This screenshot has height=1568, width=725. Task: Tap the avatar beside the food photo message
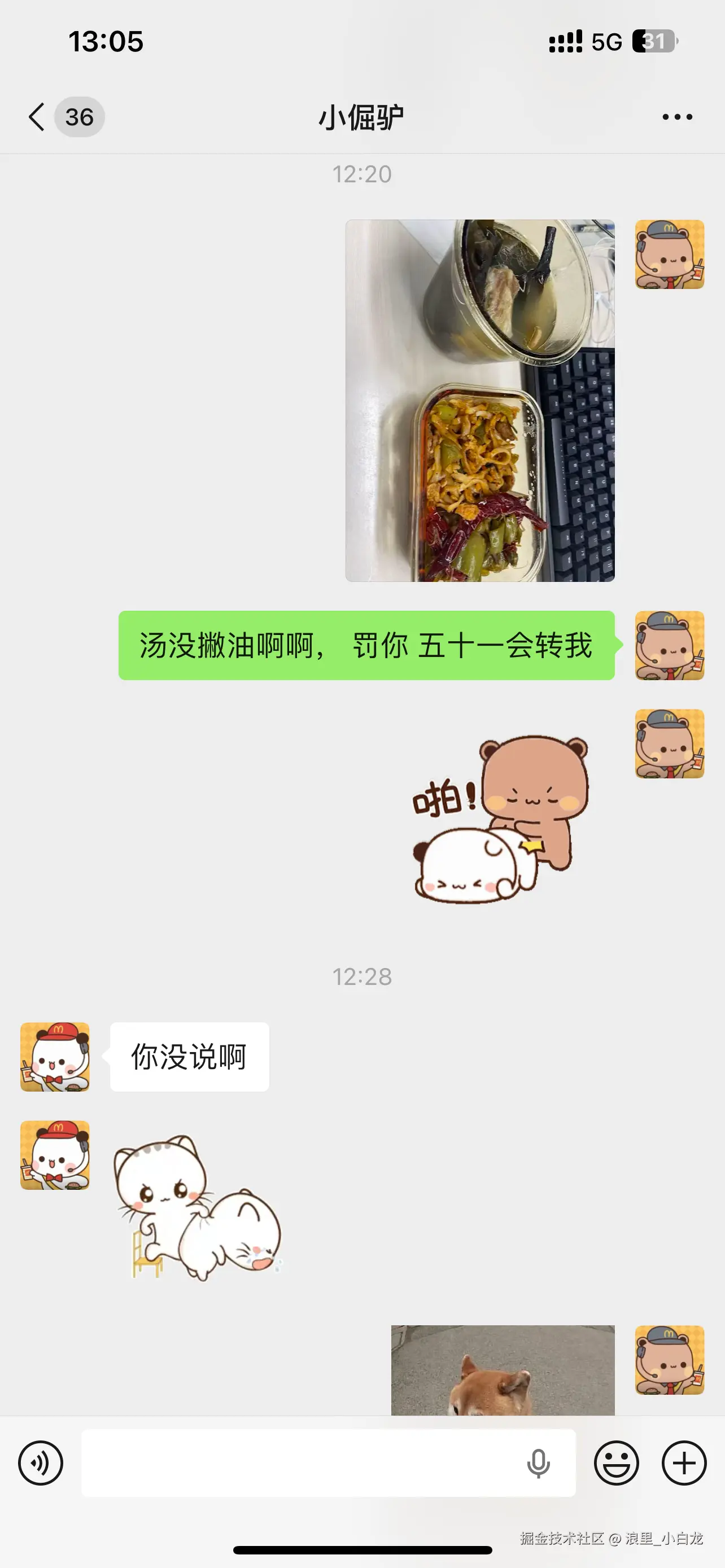click(669, 256)
